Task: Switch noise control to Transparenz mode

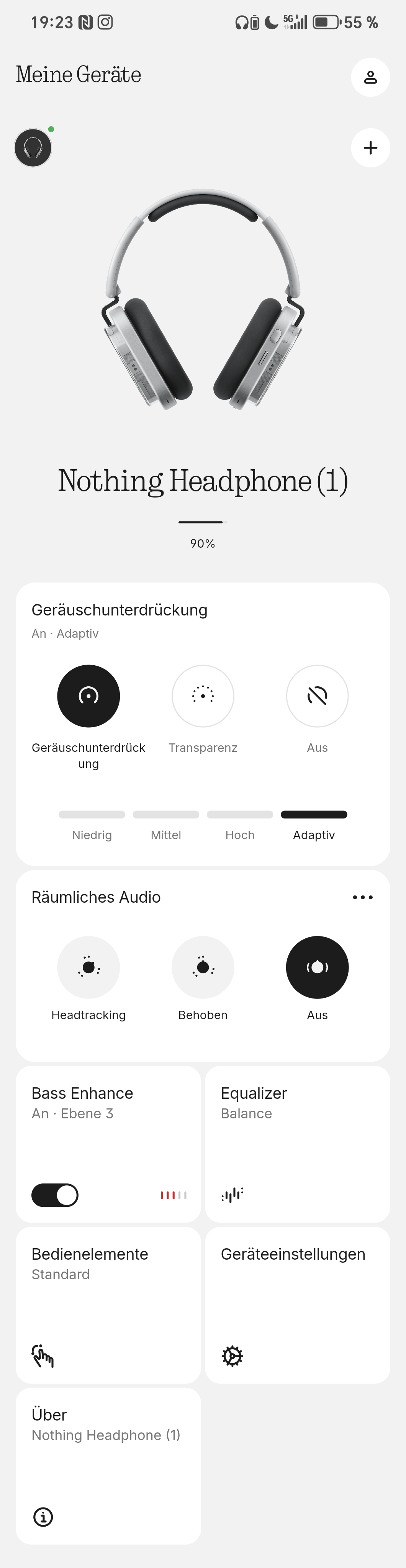Action: pos(203,696)
